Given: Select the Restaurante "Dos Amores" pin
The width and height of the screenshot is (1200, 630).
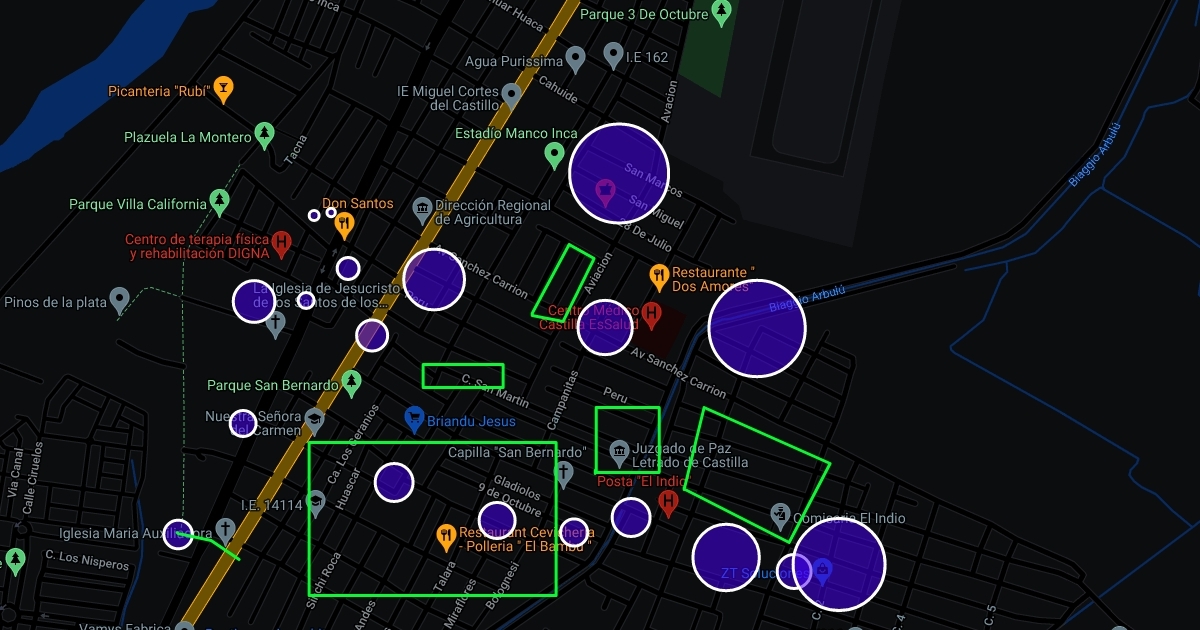Looking at the screenshot, I should click(658, 275).
